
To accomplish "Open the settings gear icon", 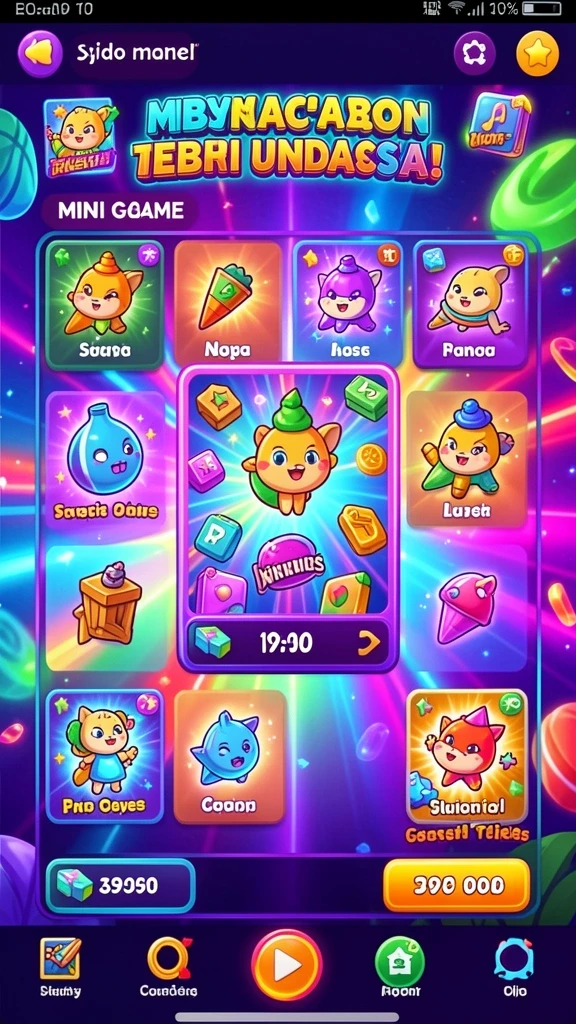I will (475, 54).
